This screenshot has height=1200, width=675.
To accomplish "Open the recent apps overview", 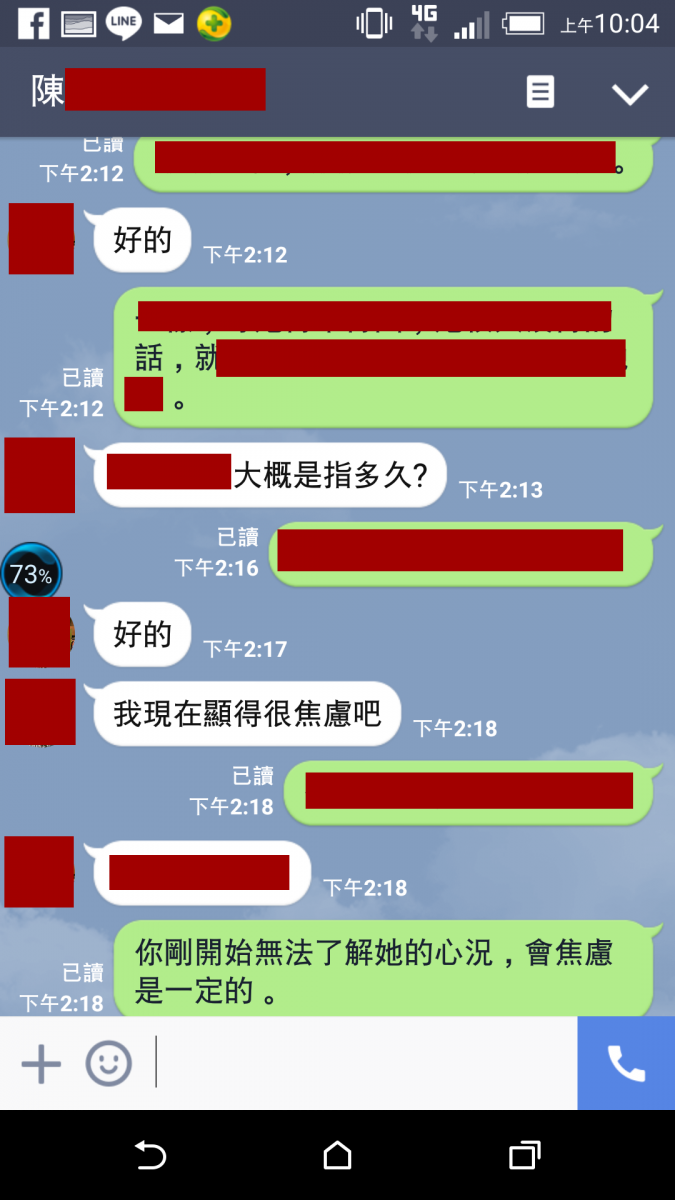I will tap(524, 1156).
